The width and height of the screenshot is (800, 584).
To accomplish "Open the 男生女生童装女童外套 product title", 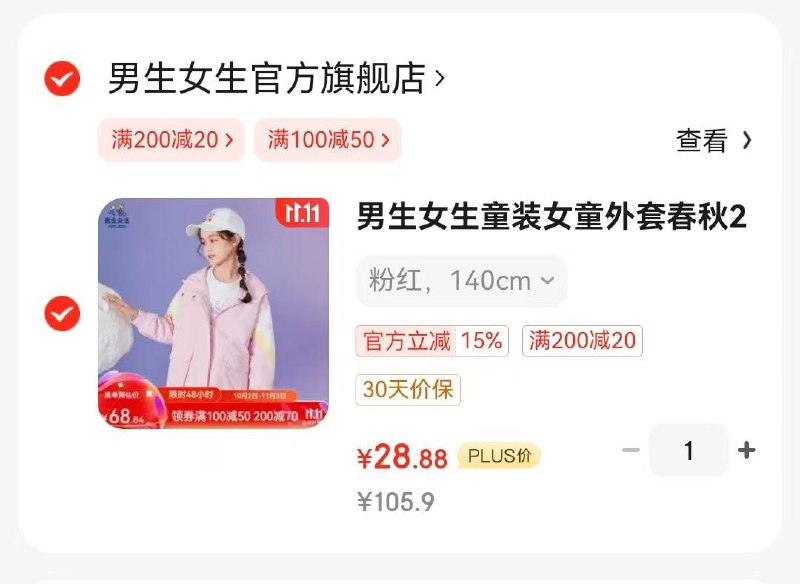I will click(x=551, y=217).
